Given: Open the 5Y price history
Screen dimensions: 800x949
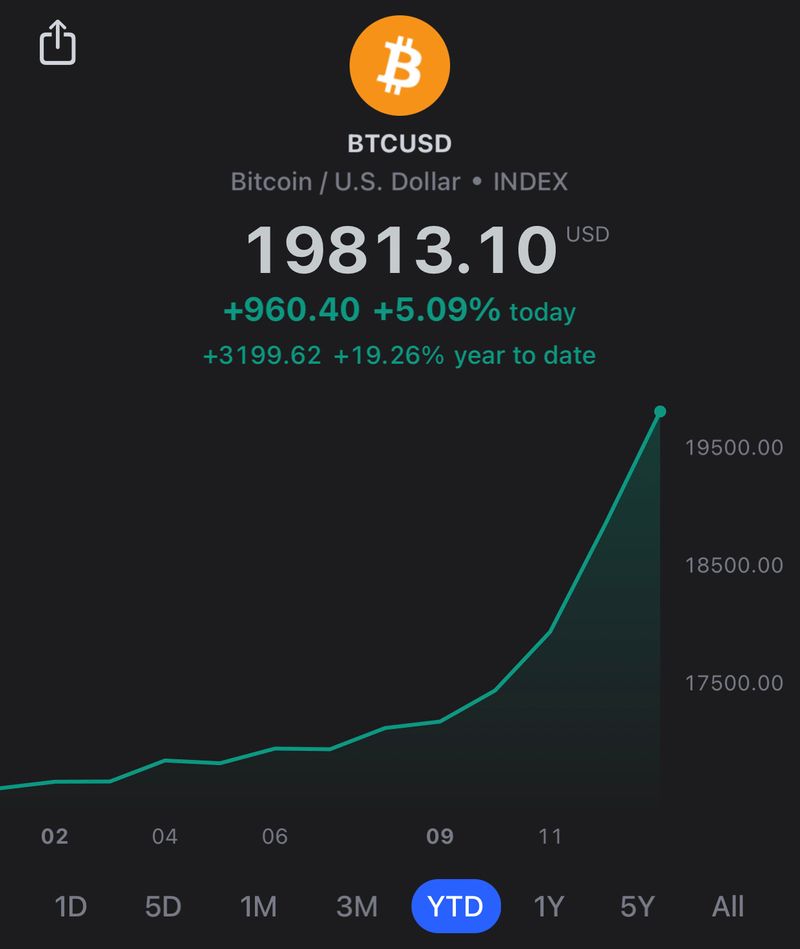Looking at the screenshot, I should (x=638, y=906).
